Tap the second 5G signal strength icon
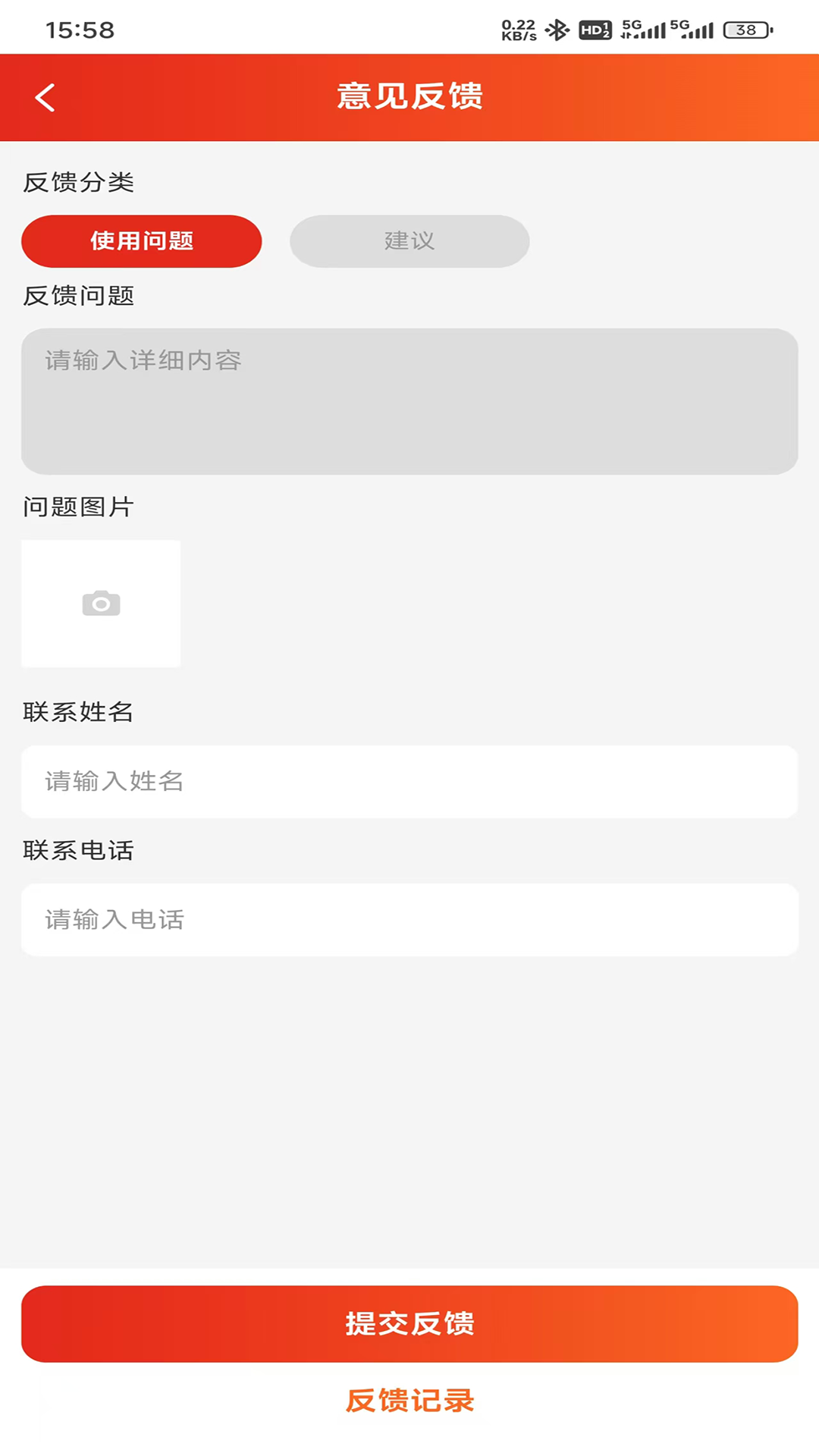Image resolution: width=819 pixels, height=1456 pixels. click(x=694, y=29)
